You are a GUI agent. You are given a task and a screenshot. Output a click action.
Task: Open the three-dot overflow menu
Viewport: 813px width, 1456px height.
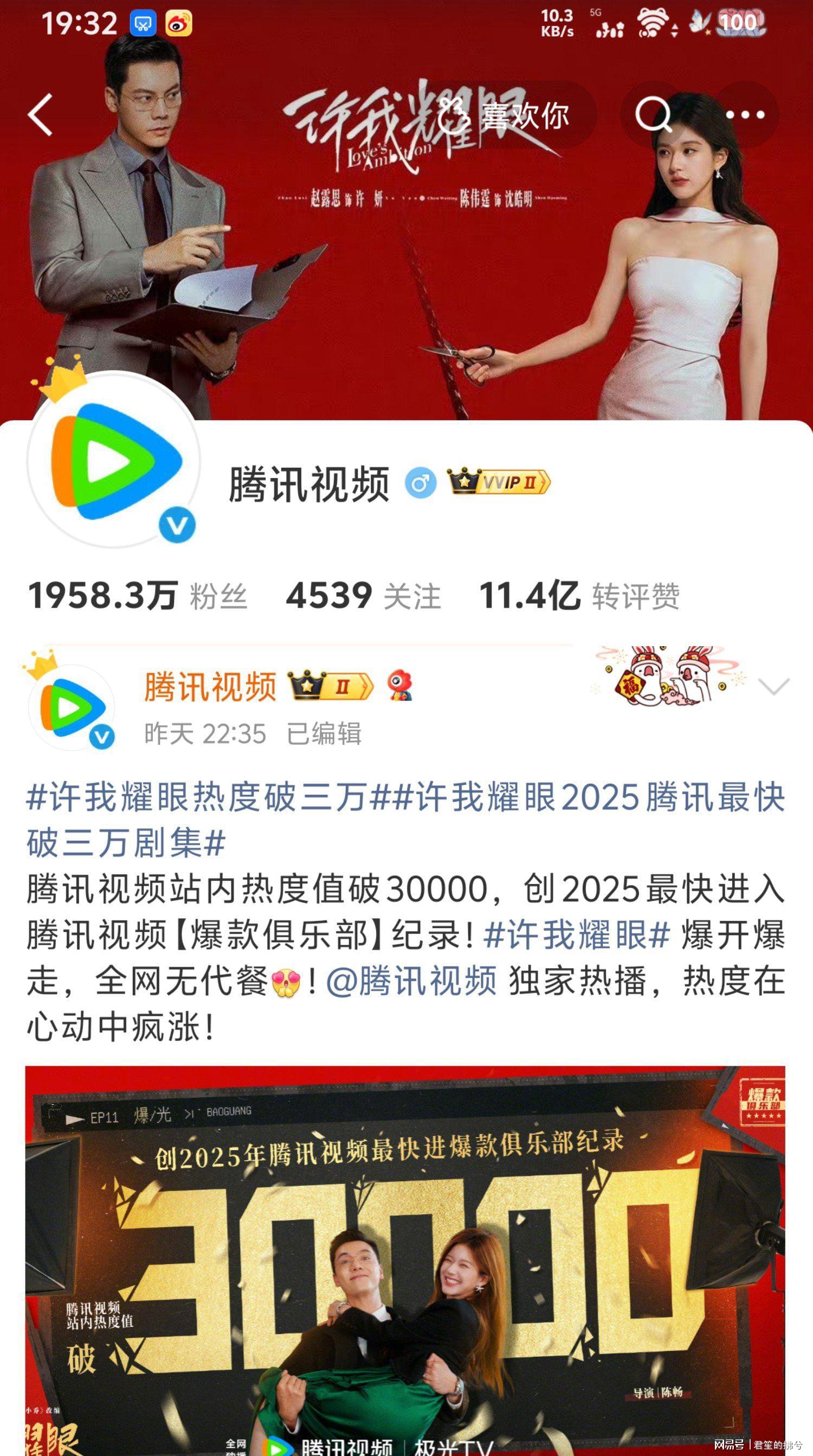tap(745, 115)
